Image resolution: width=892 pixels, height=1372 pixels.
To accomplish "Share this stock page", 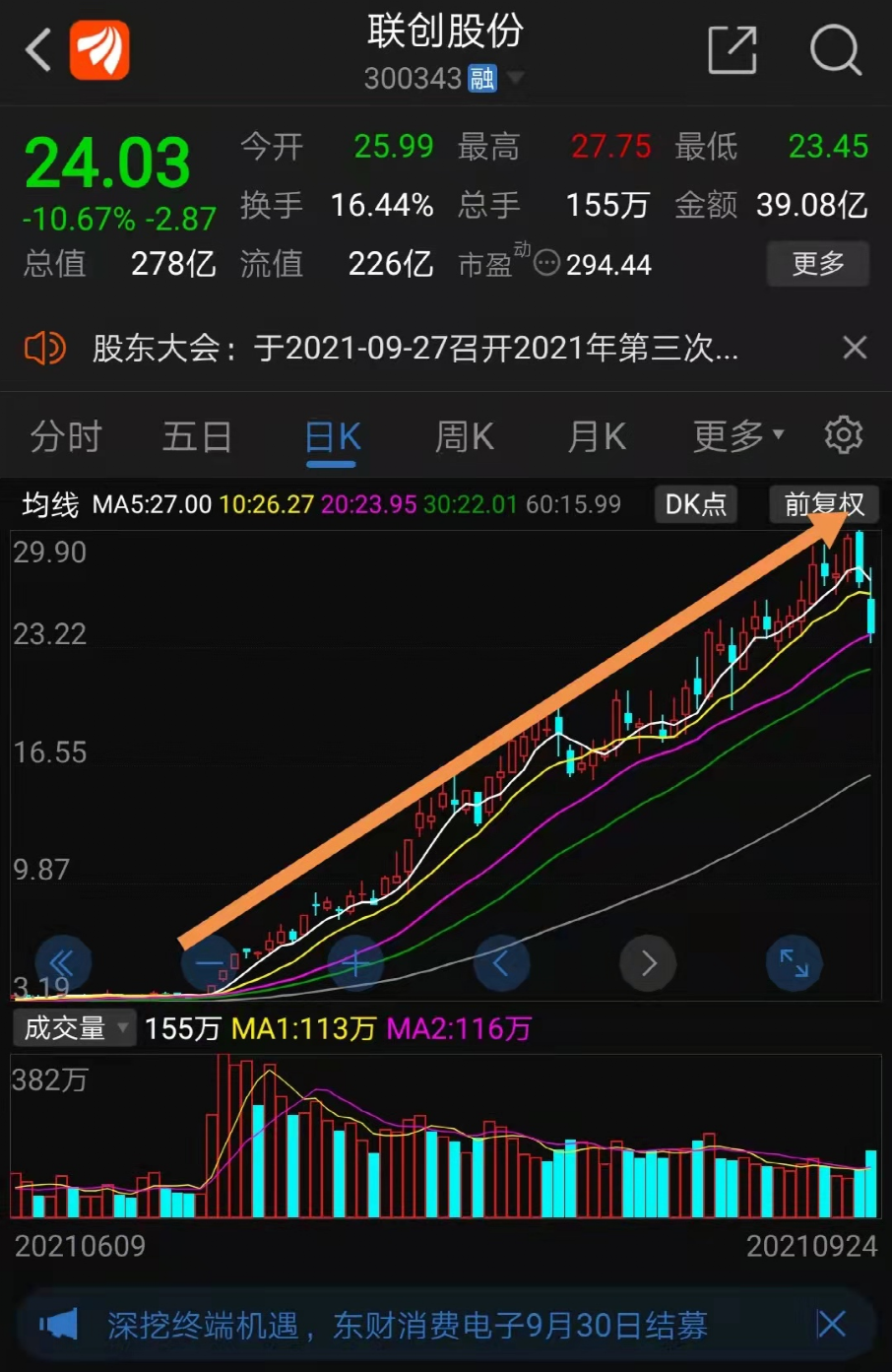I will (x=733, y=49).
